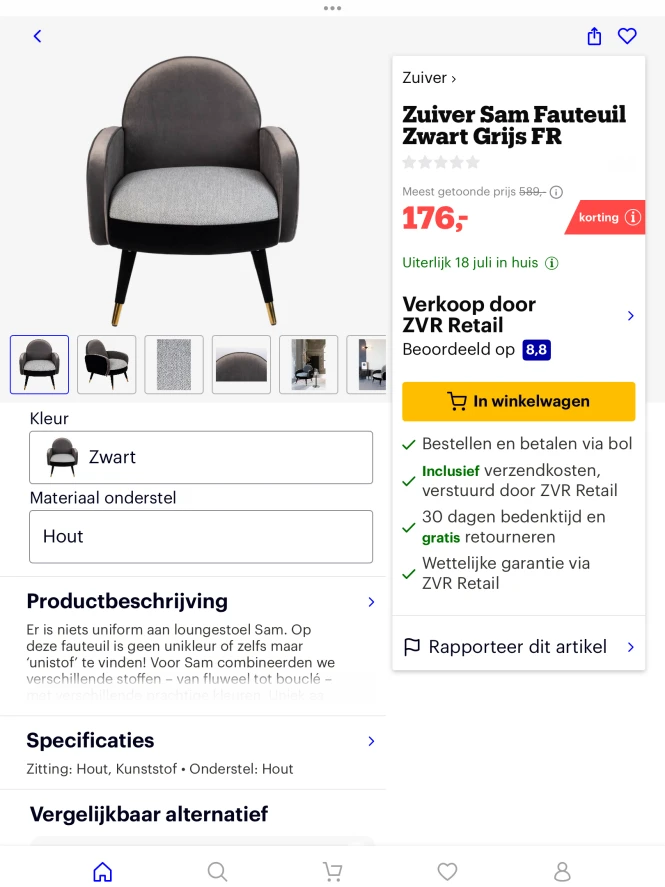Switch to the Home tab
The image size is (665, 887).
[x=102, y=872]
